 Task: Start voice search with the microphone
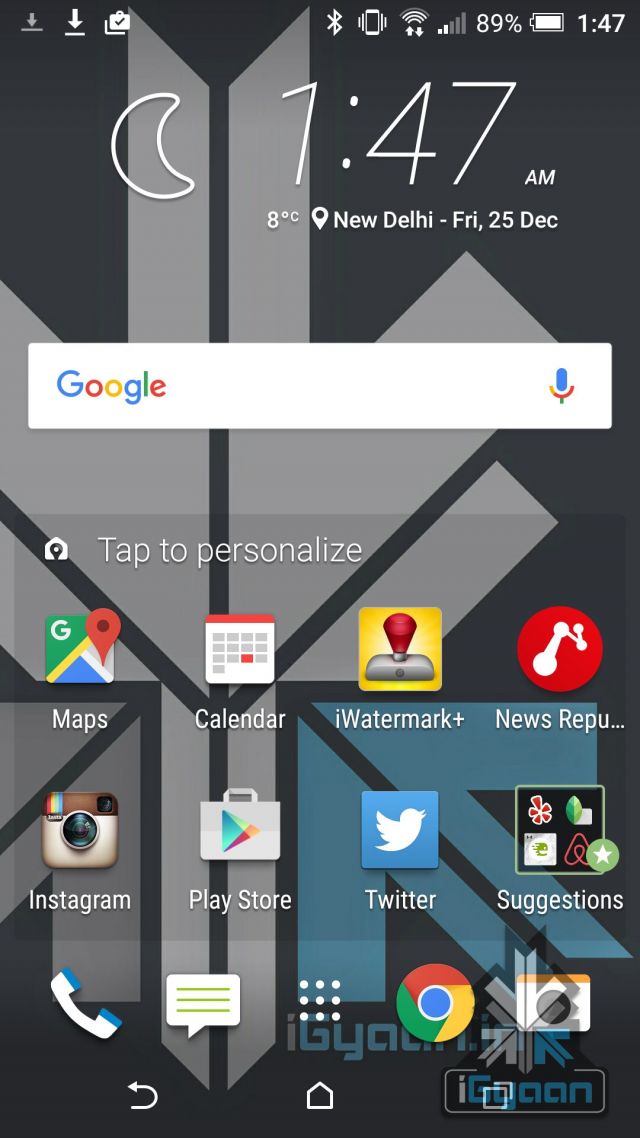point(562,386)
